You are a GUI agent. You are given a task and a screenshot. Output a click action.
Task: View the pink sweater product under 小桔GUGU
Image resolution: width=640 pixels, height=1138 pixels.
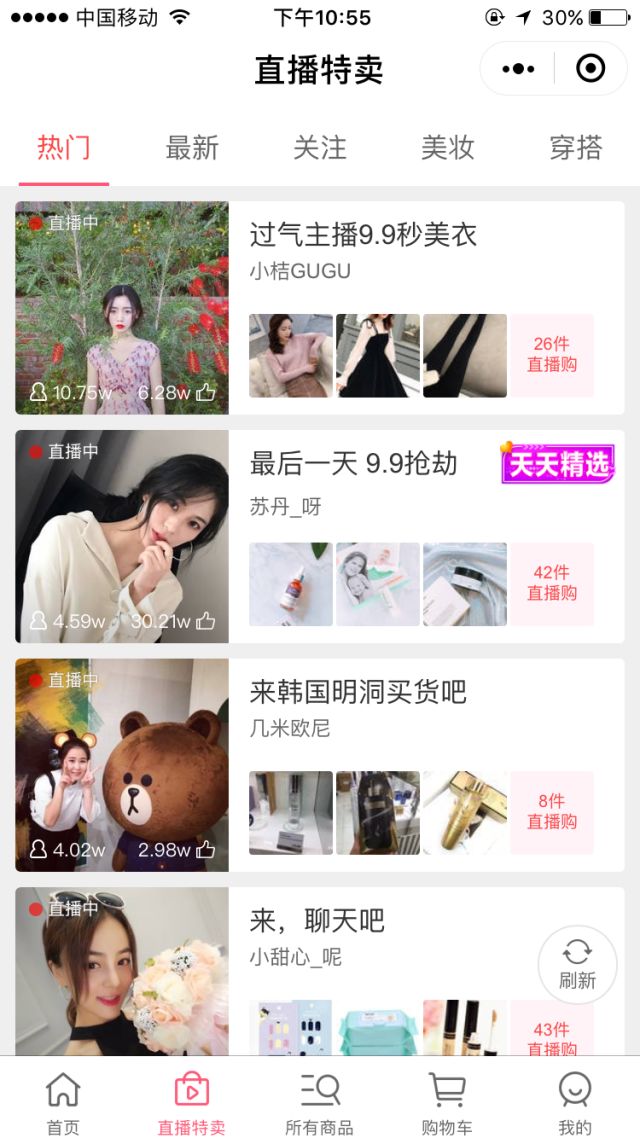click(x=291, y=356)
